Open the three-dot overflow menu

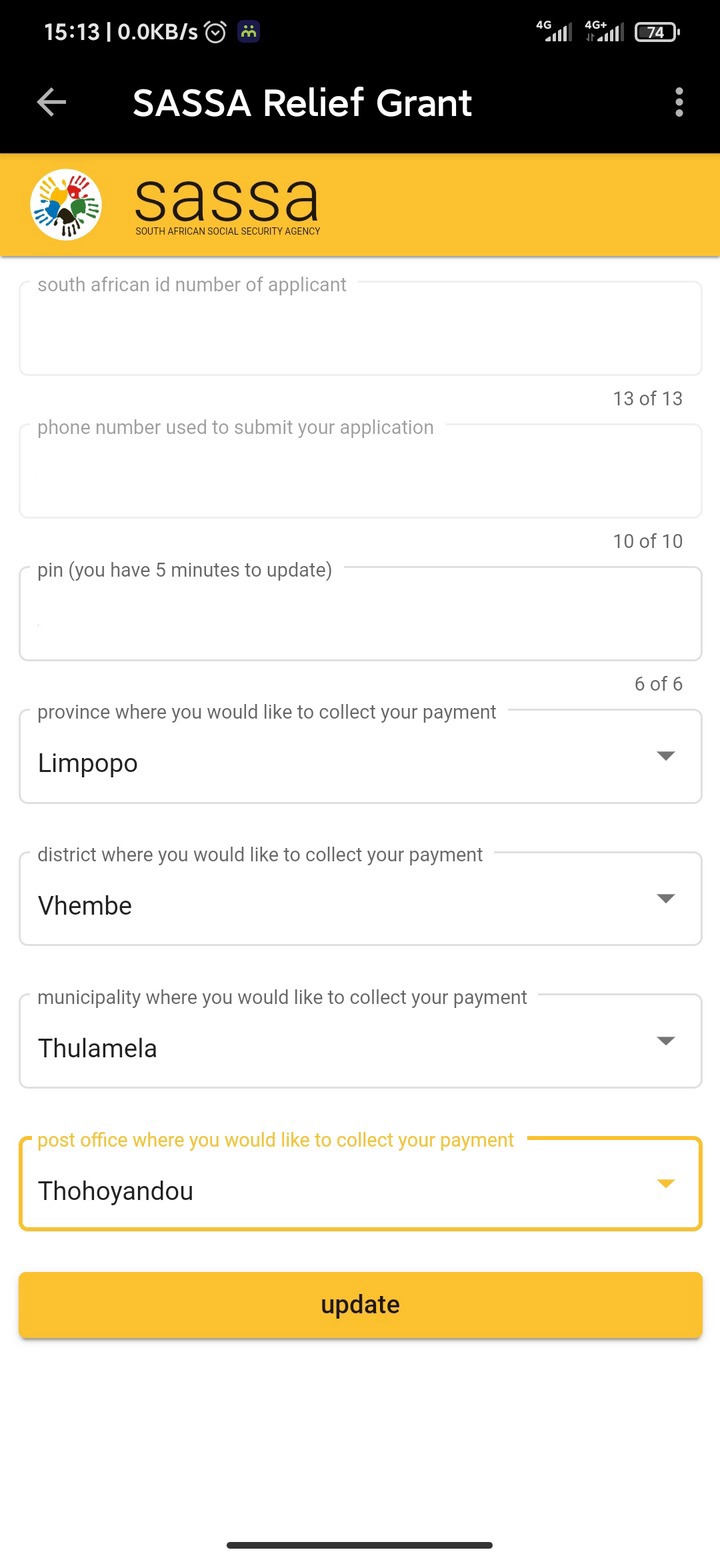pos(679,102)
